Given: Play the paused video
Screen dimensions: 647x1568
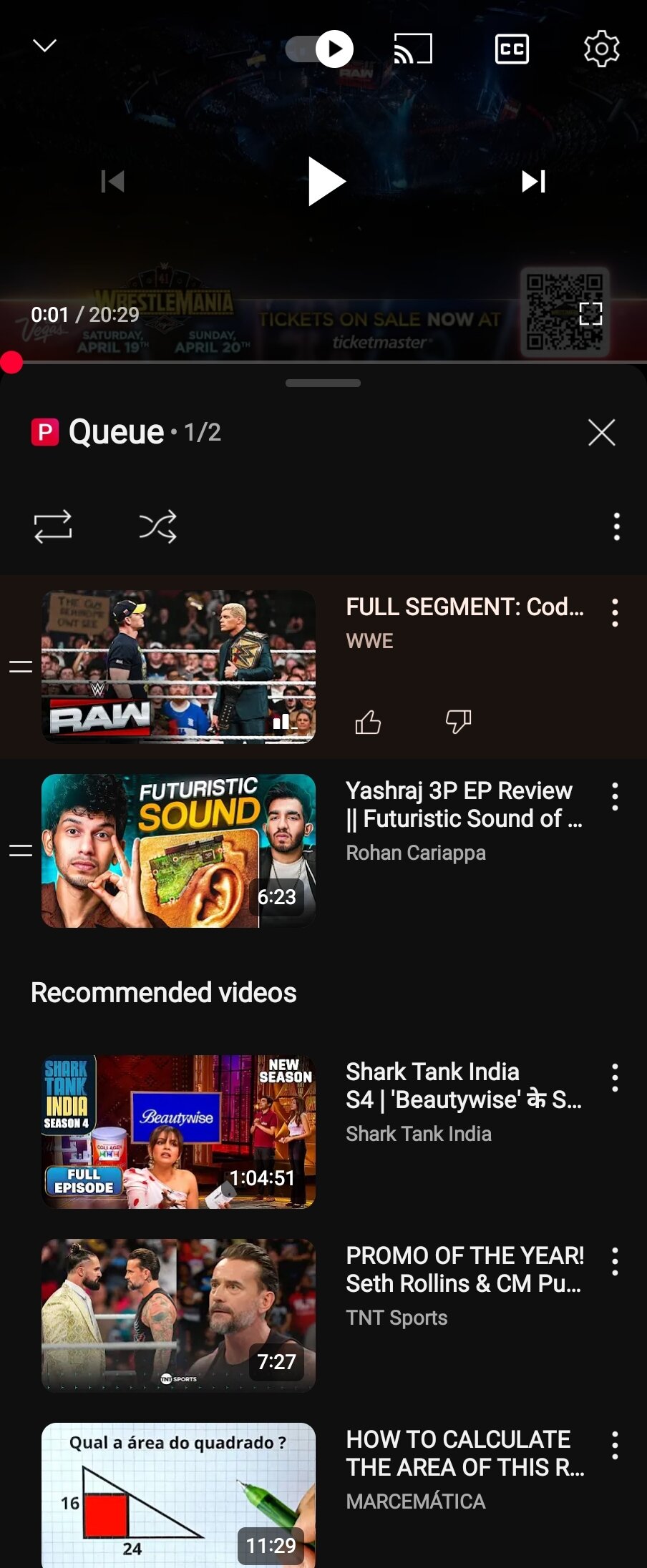Looking at the screenshot, I should (326, 182).
